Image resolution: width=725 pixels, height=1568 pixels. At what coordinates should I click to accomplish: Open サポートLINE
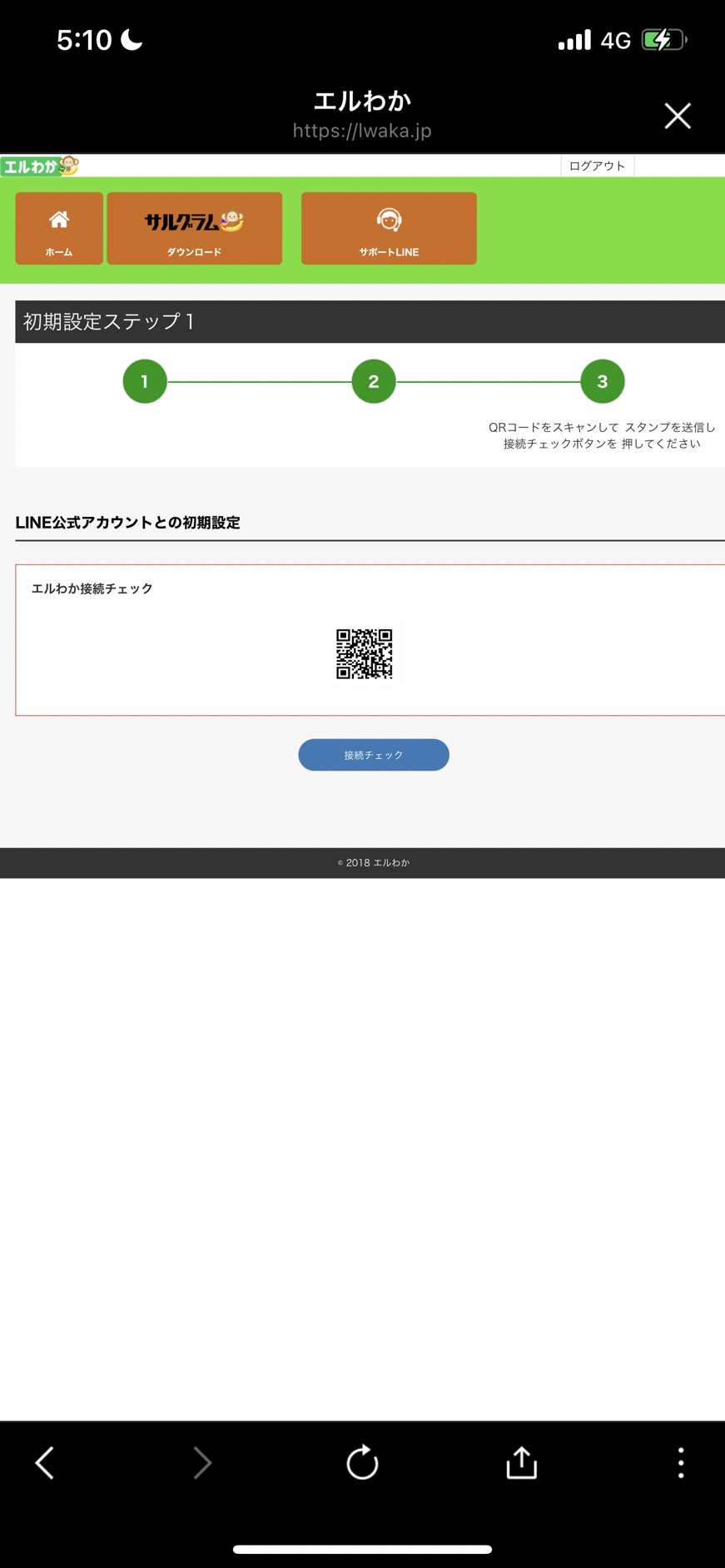(389, 228)
